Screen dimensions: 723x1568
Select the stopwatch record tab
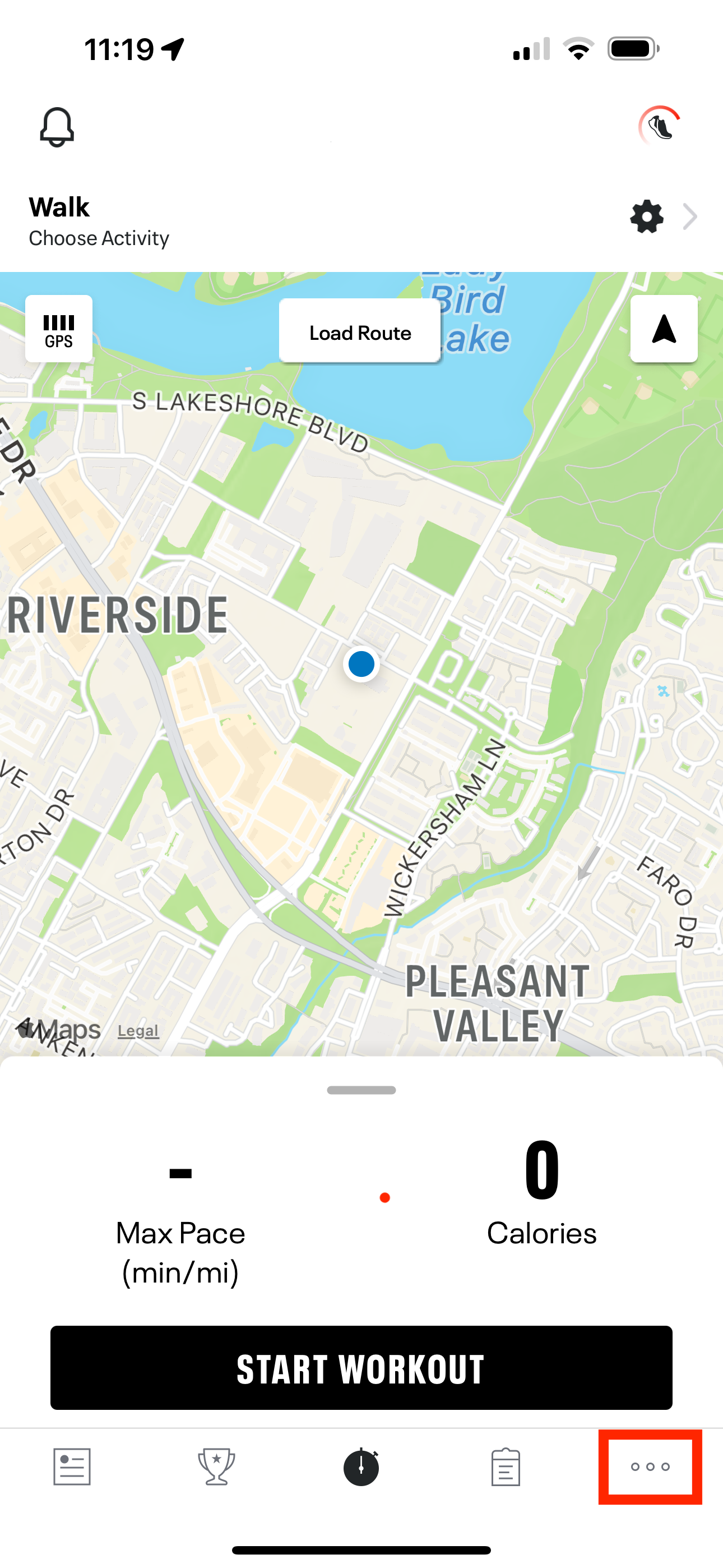pyautogui.click(x=361, y=1467)
